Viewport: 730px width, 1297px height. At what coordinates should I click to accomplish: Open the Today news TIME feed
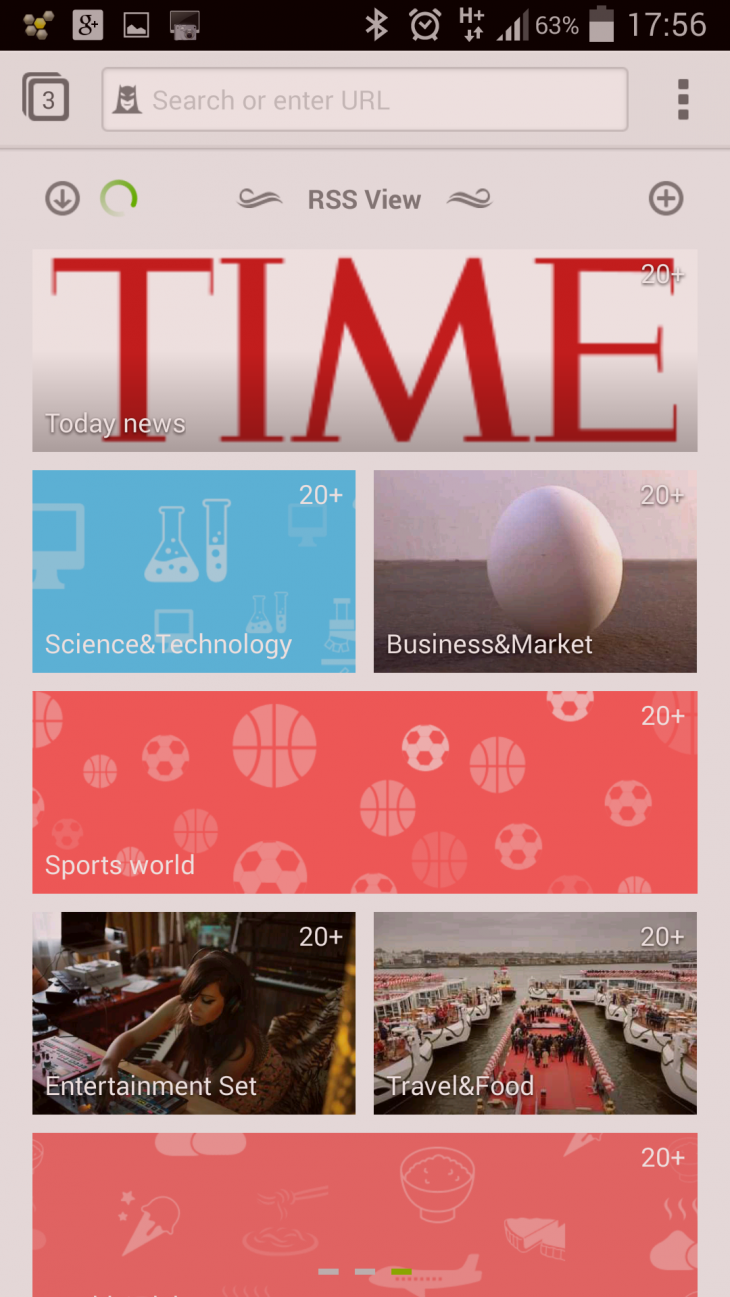click(364, 351)
